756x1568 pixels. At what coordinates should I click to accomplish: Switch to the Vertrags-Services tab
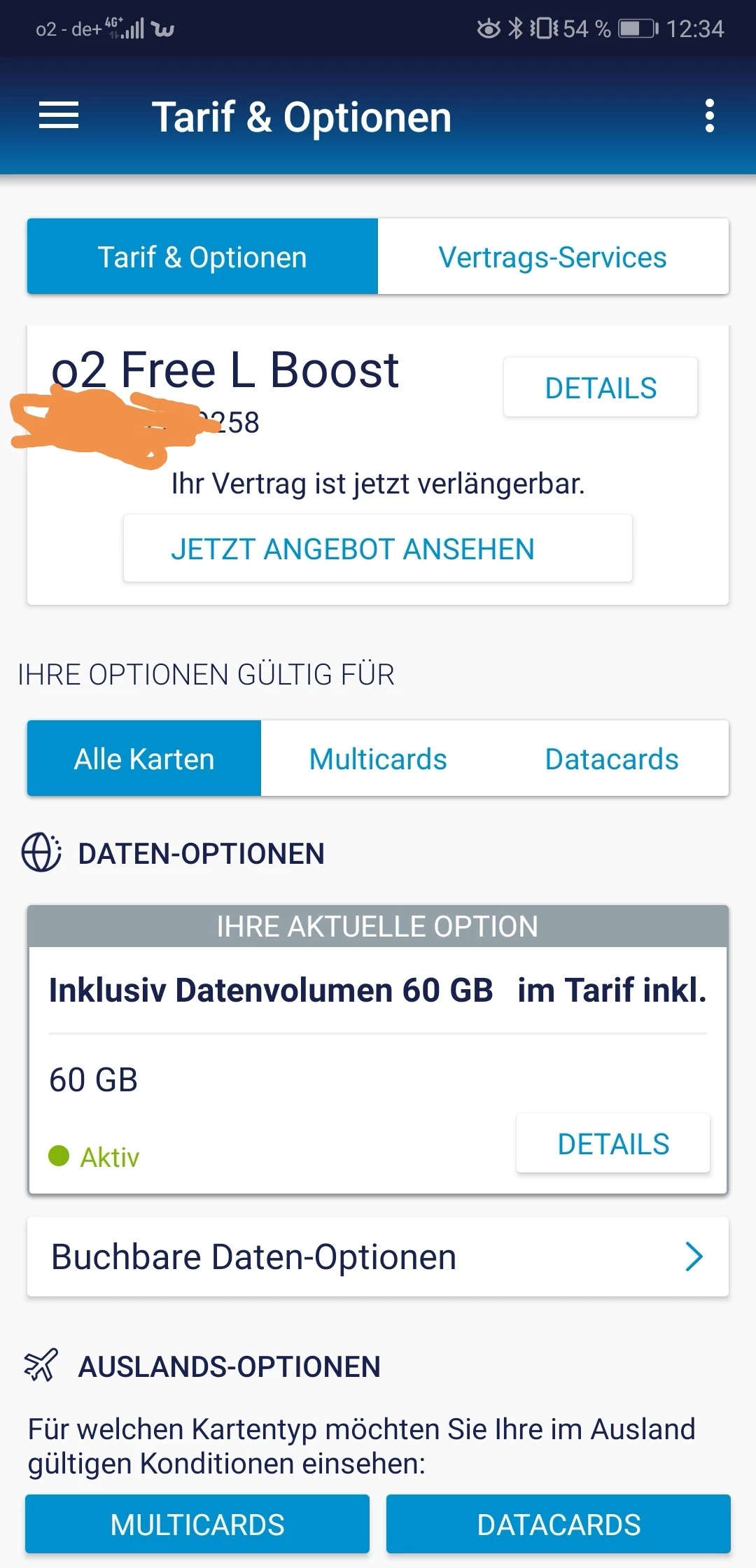pyautogui.click(x=552, y=257)
